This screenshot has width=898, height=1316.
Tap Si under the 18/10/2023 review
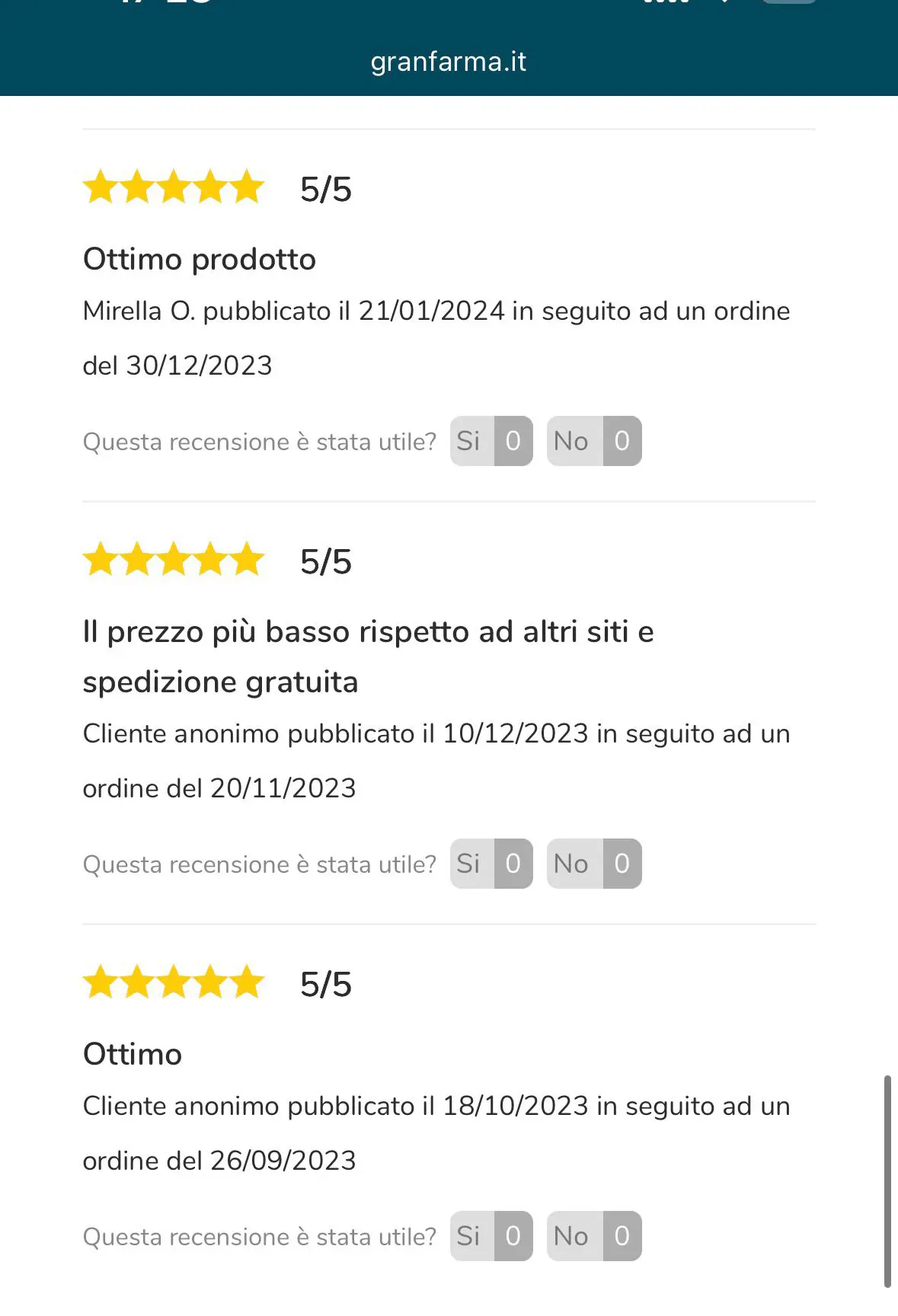pos(491,1236)
